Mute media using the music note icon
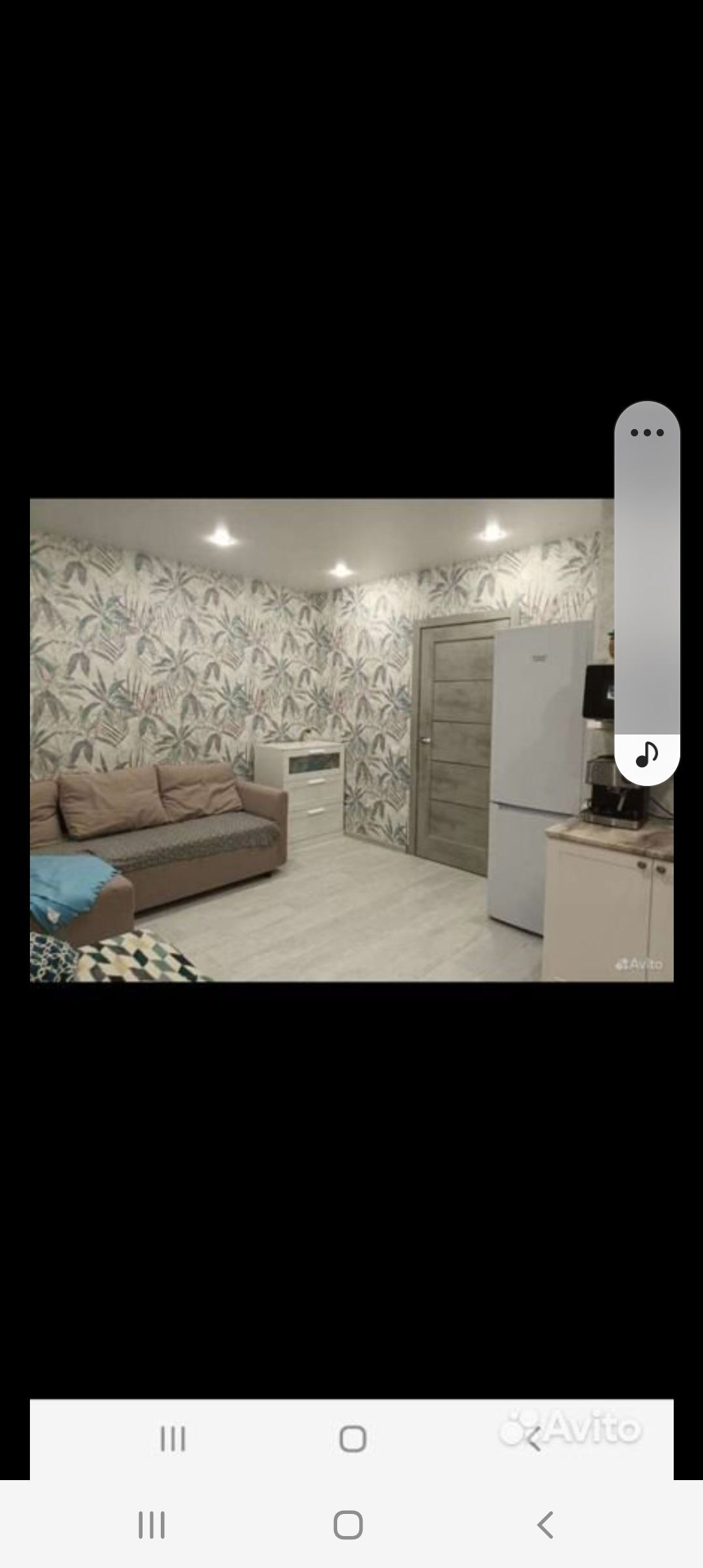Screen dimensions: 703x1568 (x=647, y=755)
